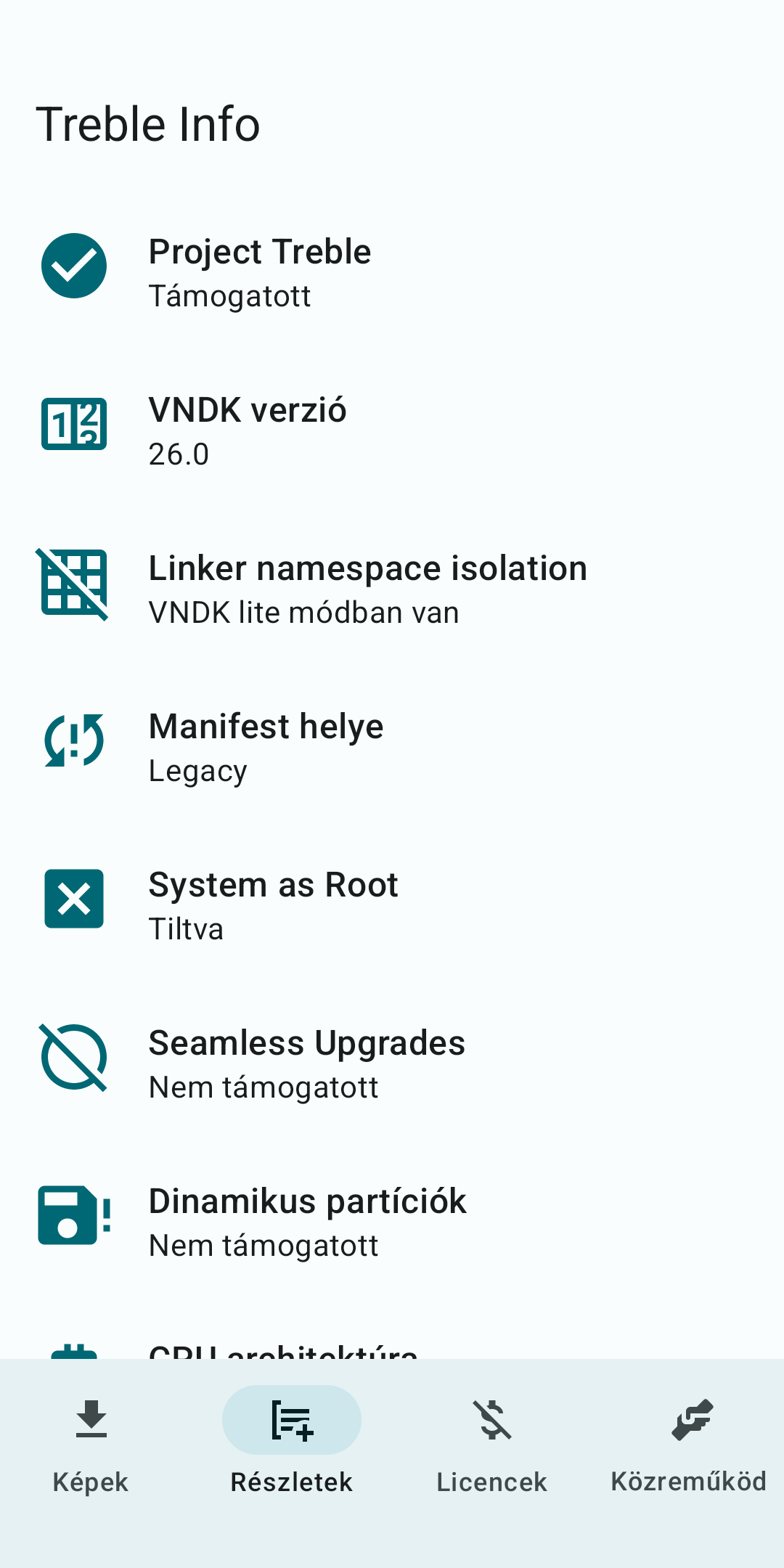Open the System as Root item
Viewport: 784px width, 1568px height.
(392, 905)
